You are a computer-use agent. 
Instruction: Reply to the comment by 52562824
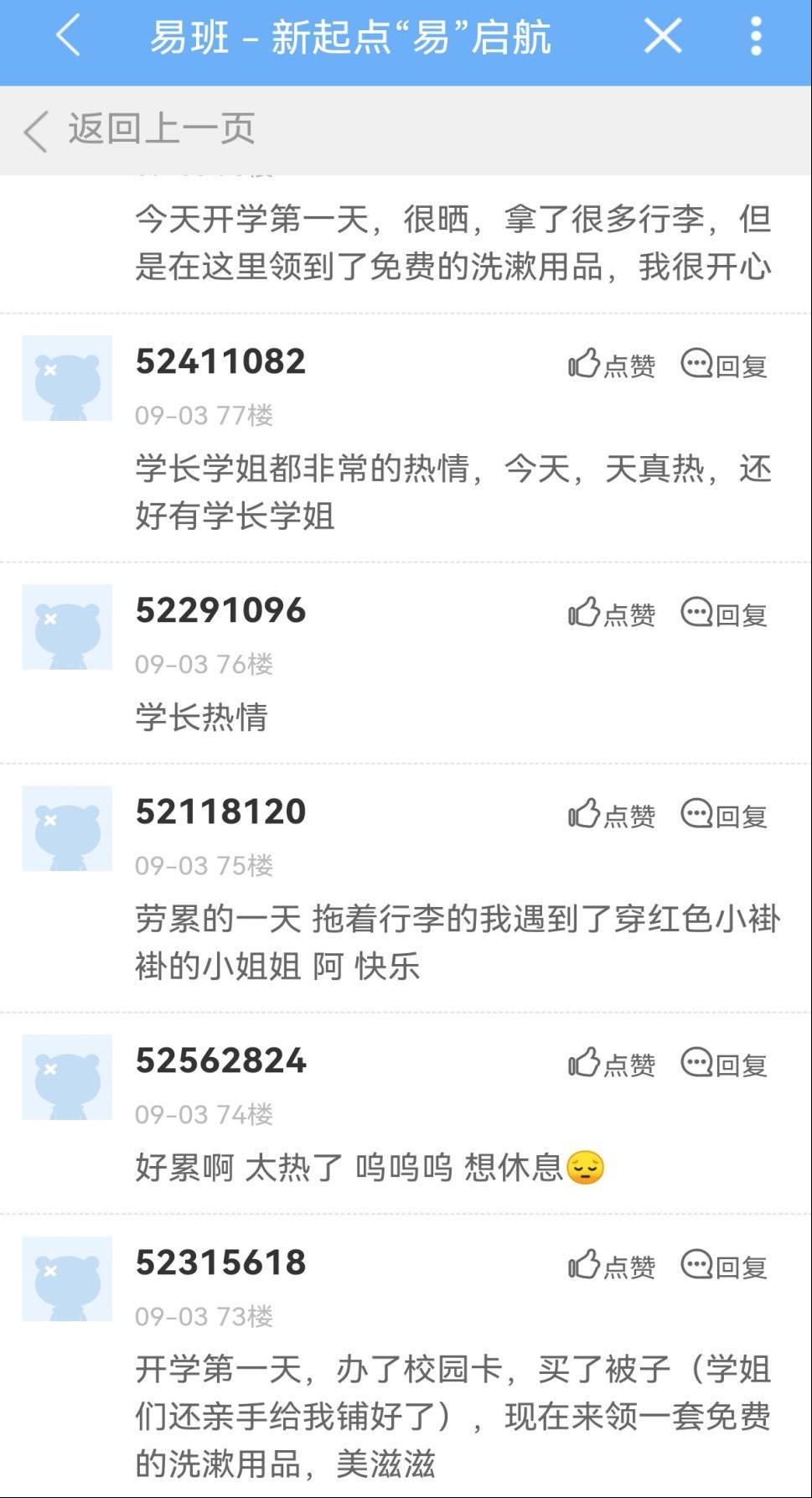[x=724, y=1064]
